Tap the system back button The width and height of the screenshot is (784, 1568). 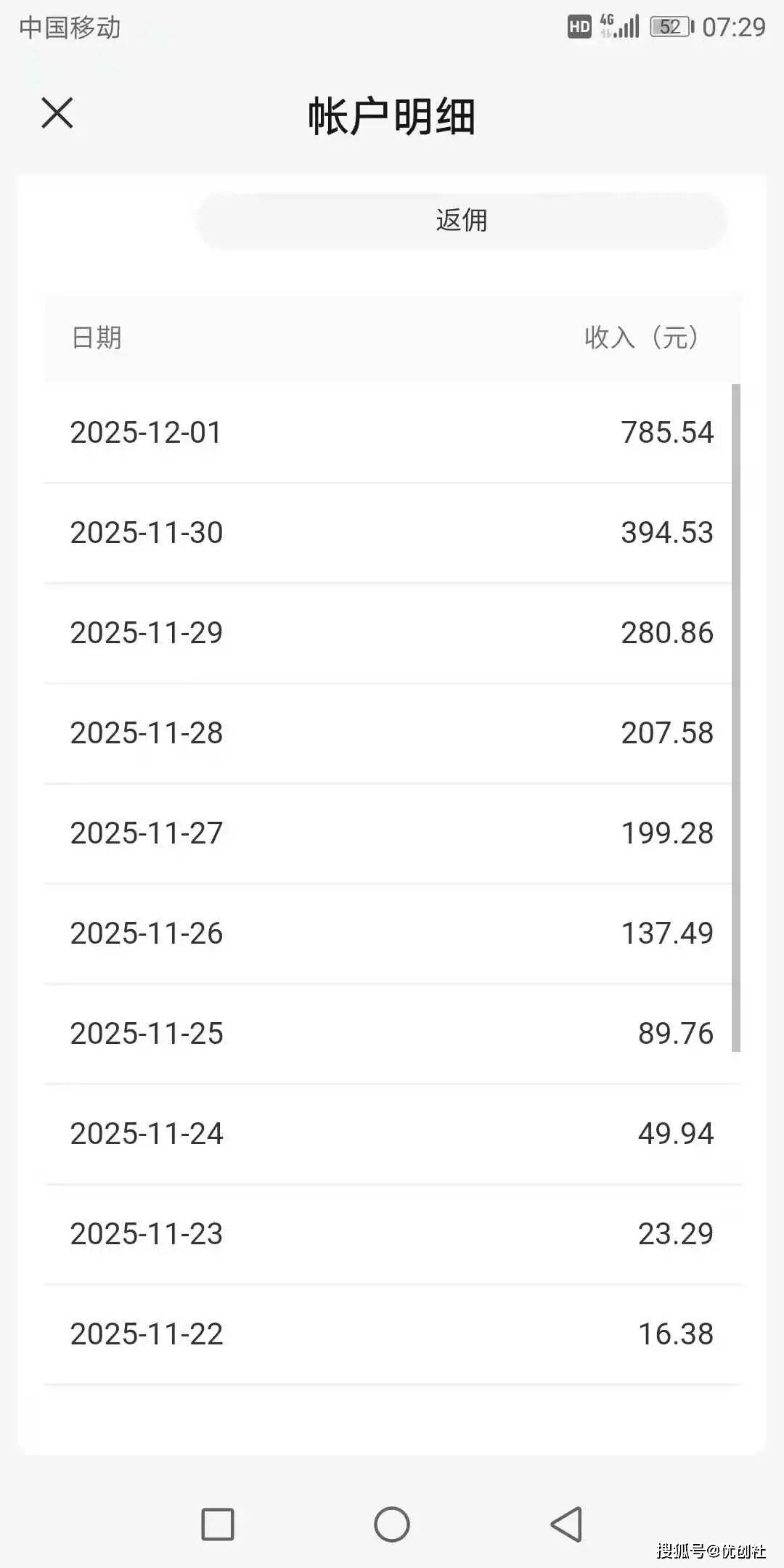pyautogui.click(x=567, y=1524)
